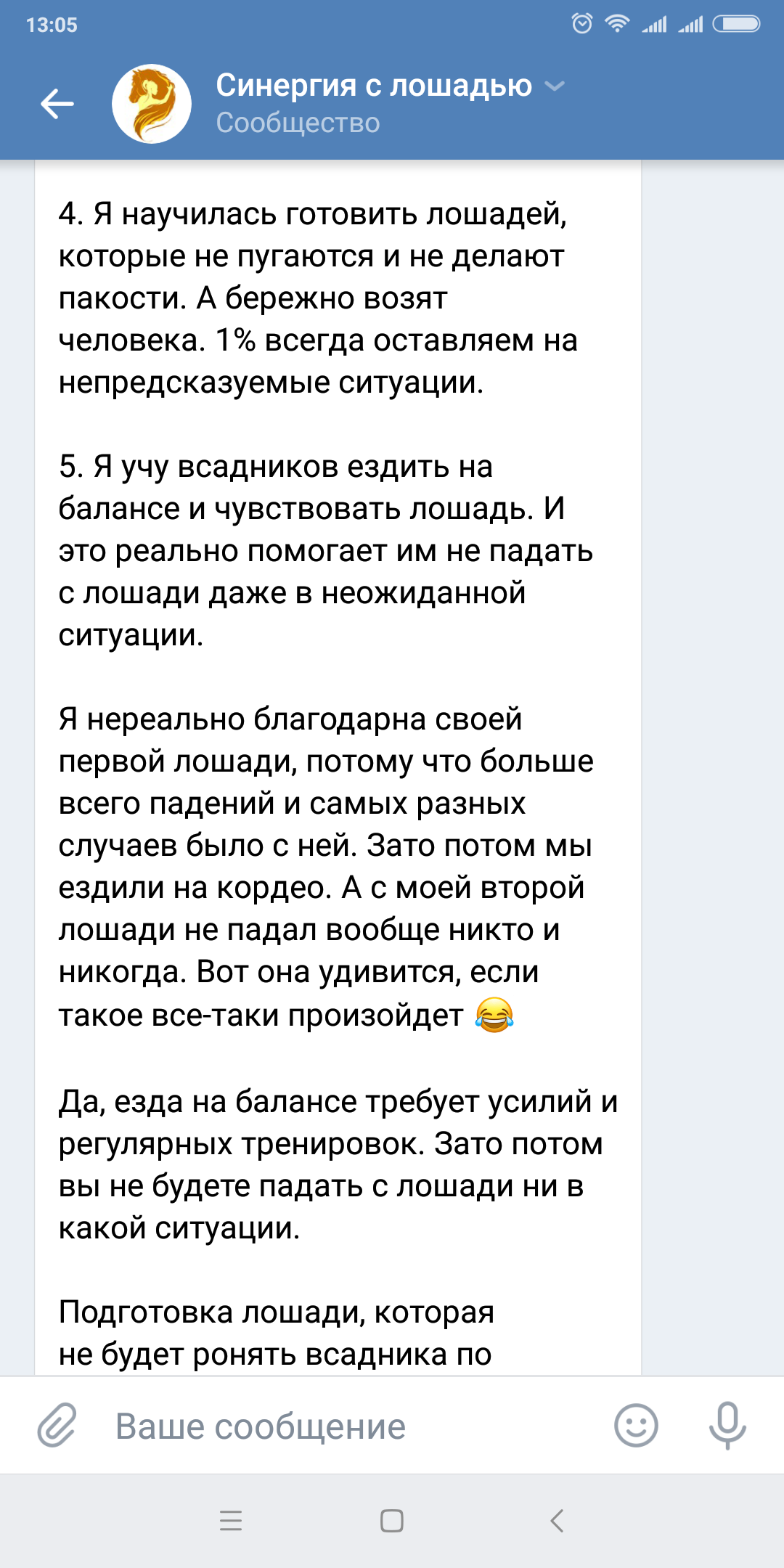Tap the system home button
784x1568 pixels.
(x=392, y=1521)
